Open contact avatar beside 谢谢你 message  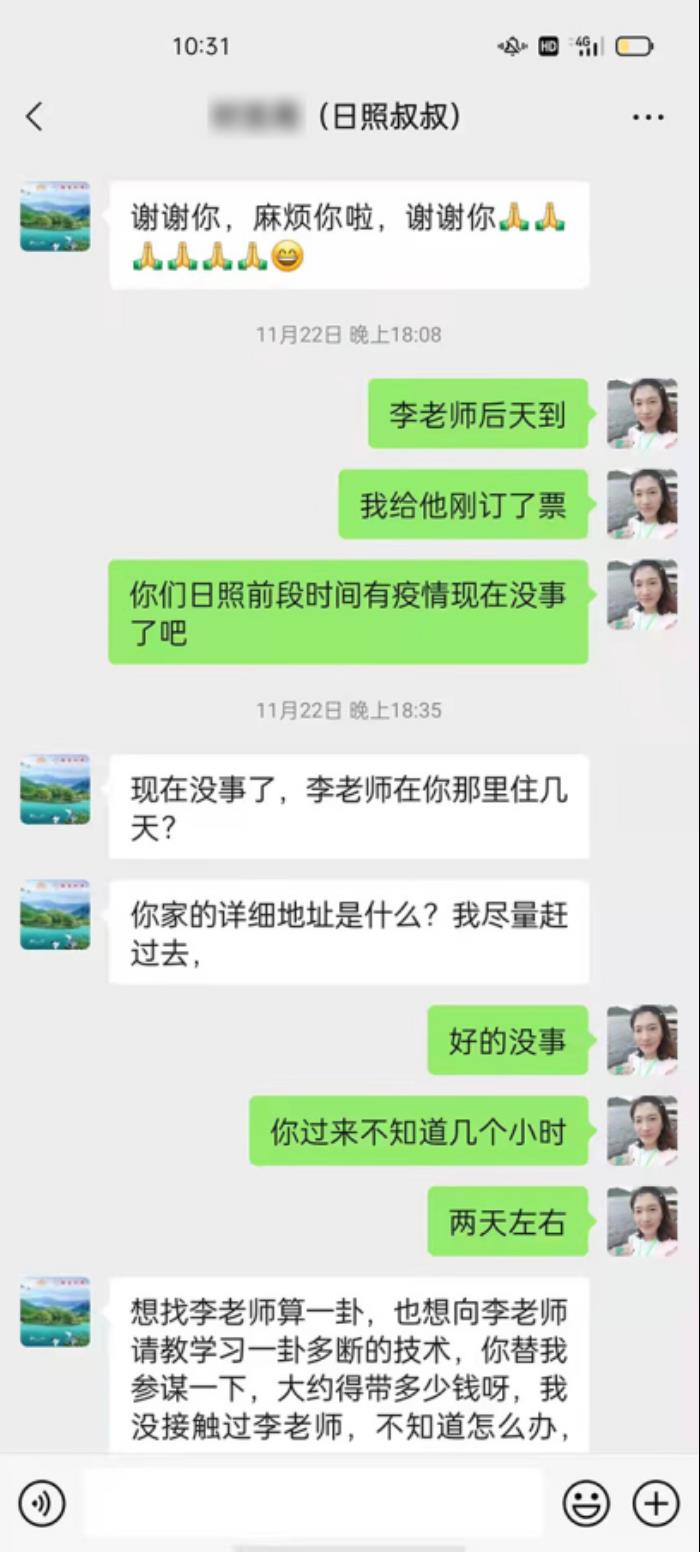tap(55, 216)
